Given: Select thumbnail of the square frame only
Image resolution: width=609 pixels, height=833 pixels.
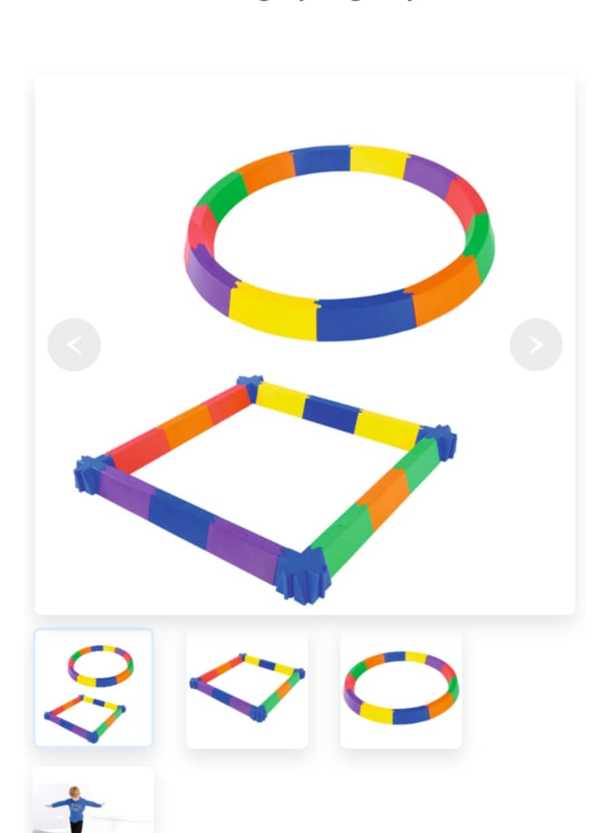Looking at the screenshot, I should point(247,688).
